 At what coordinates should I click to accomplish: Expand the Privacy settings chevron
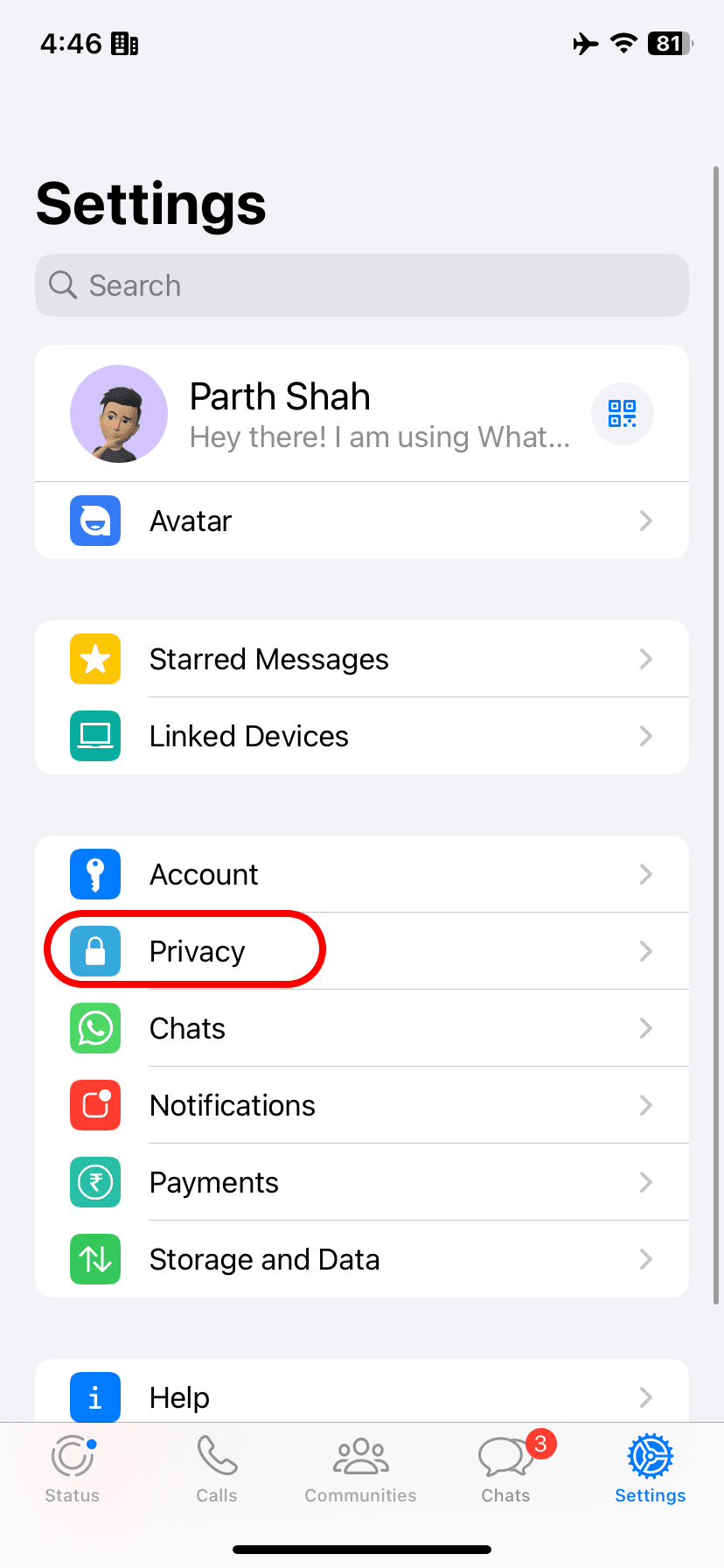click(x=645, y=950)
